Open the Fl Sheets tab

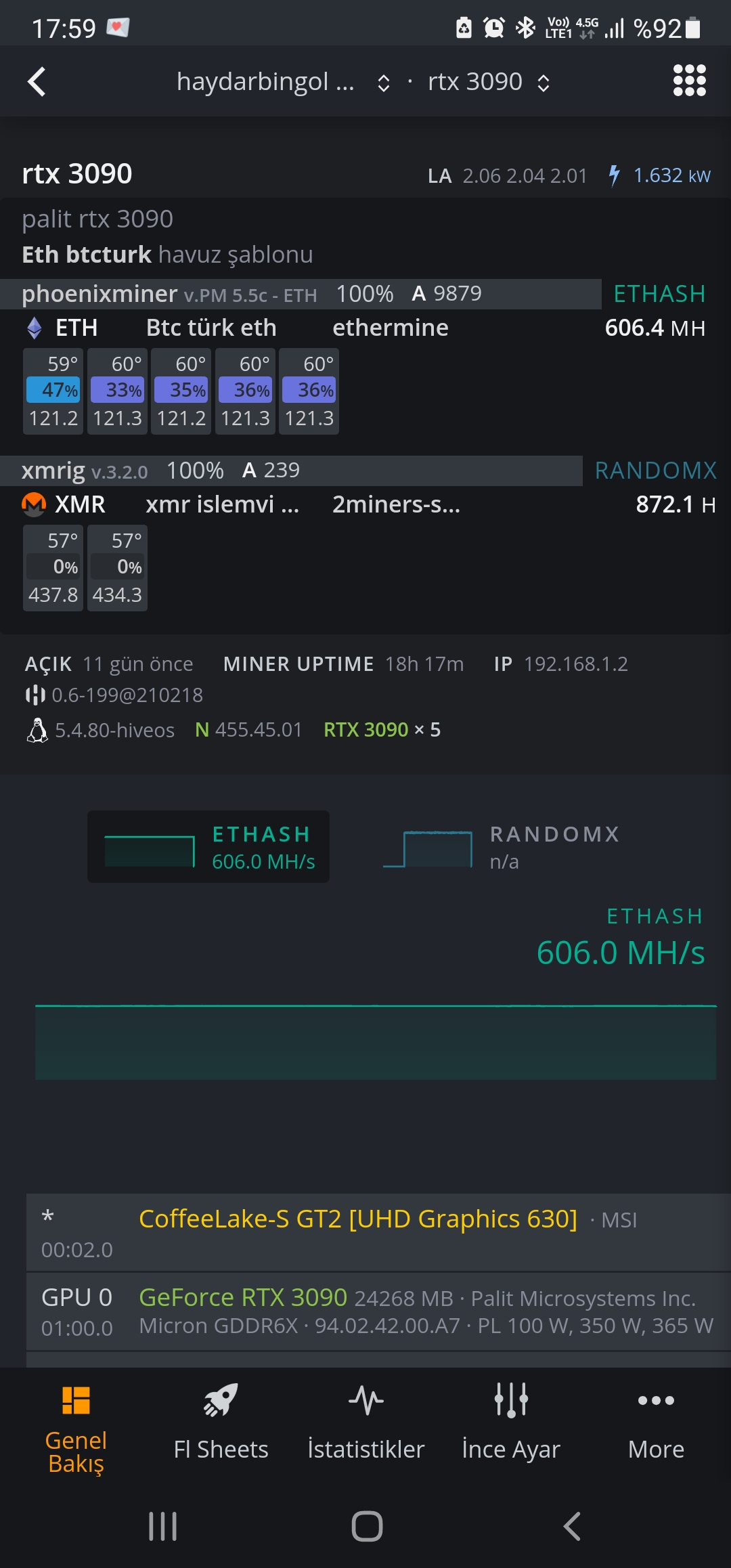[221, 1422]
